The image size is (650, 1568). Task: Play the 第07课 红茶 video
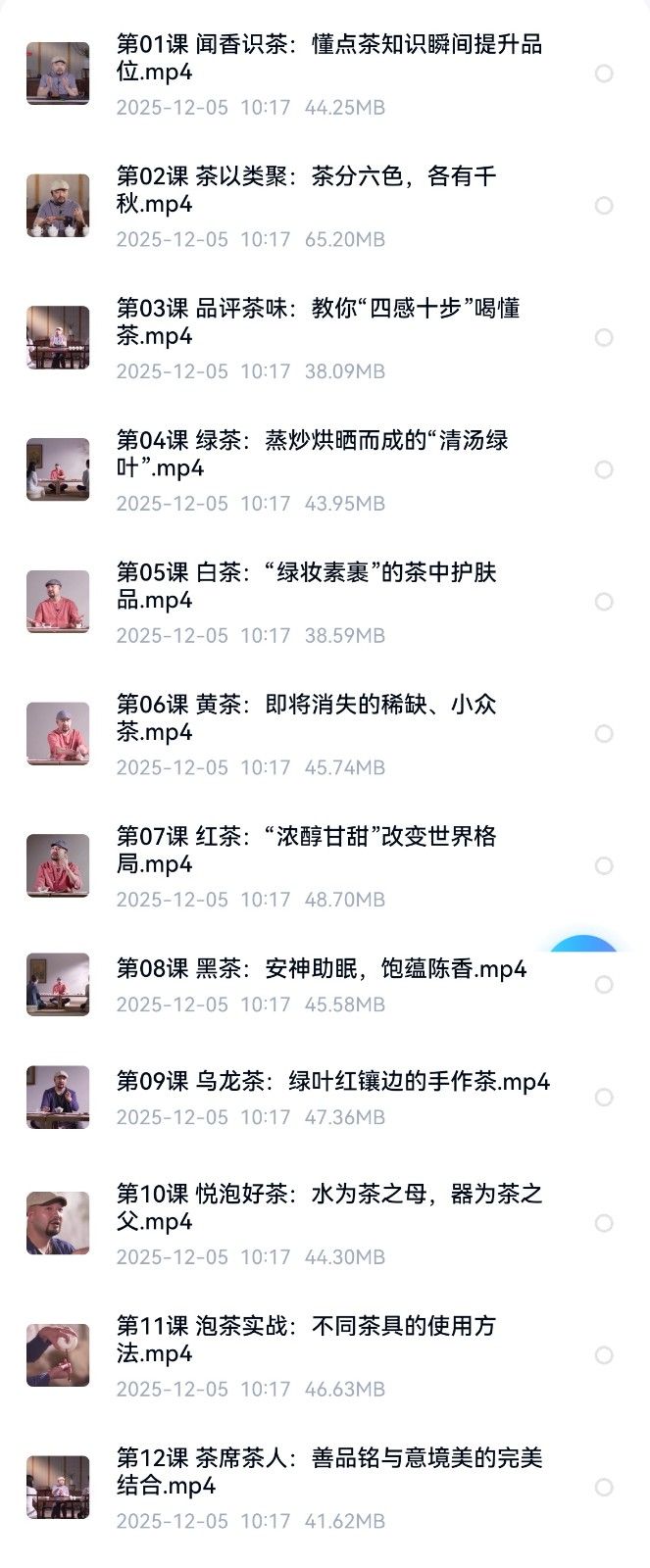pos(306,851)
